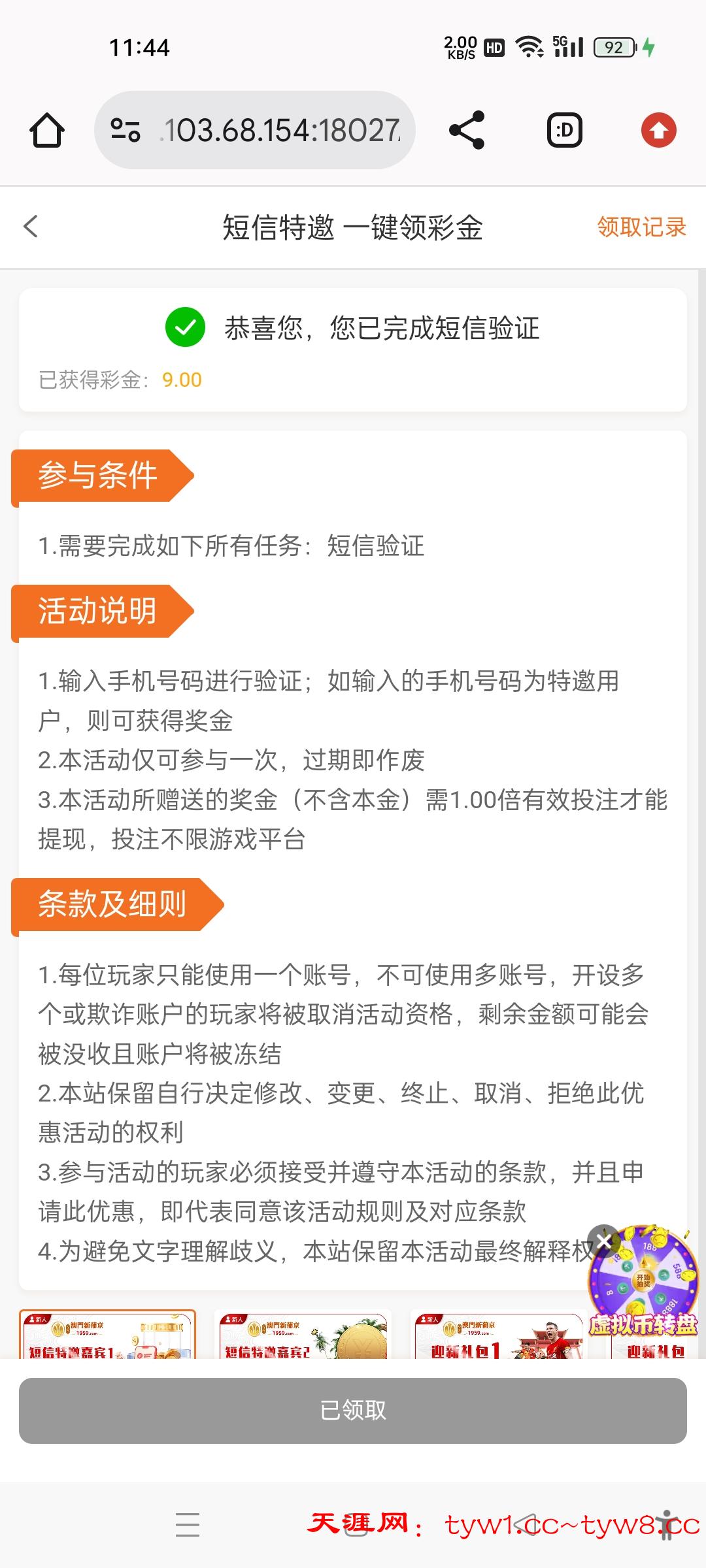
Task: Open 领取记录 claim records
Action: pyautogui.click(x=641, y=227)
